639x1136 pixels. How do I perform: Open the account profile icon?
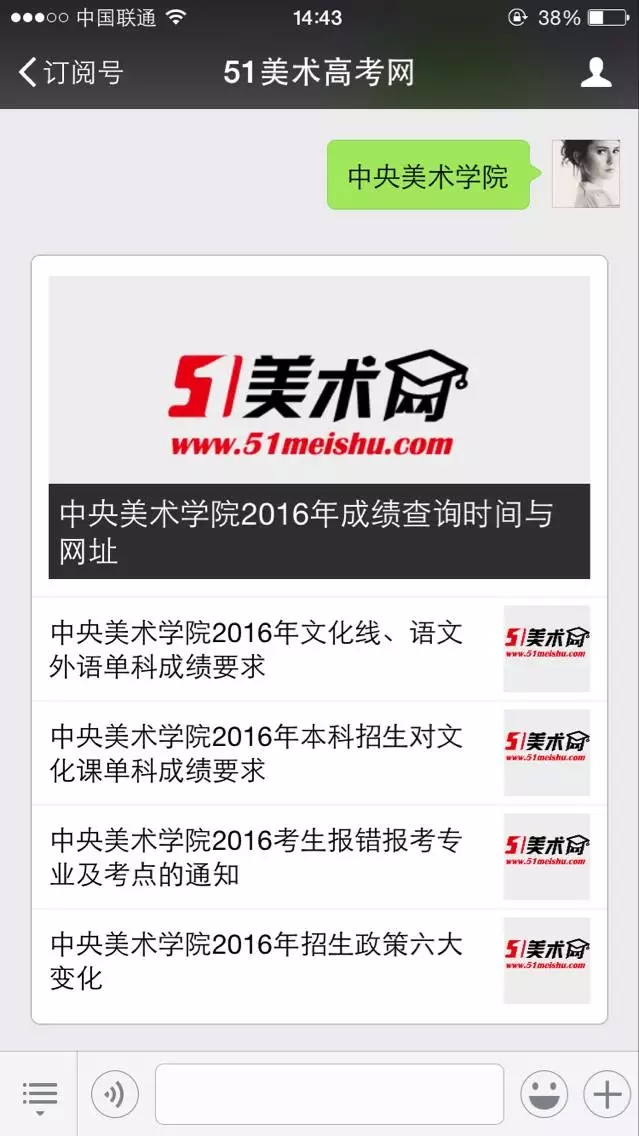coord(596,73)
